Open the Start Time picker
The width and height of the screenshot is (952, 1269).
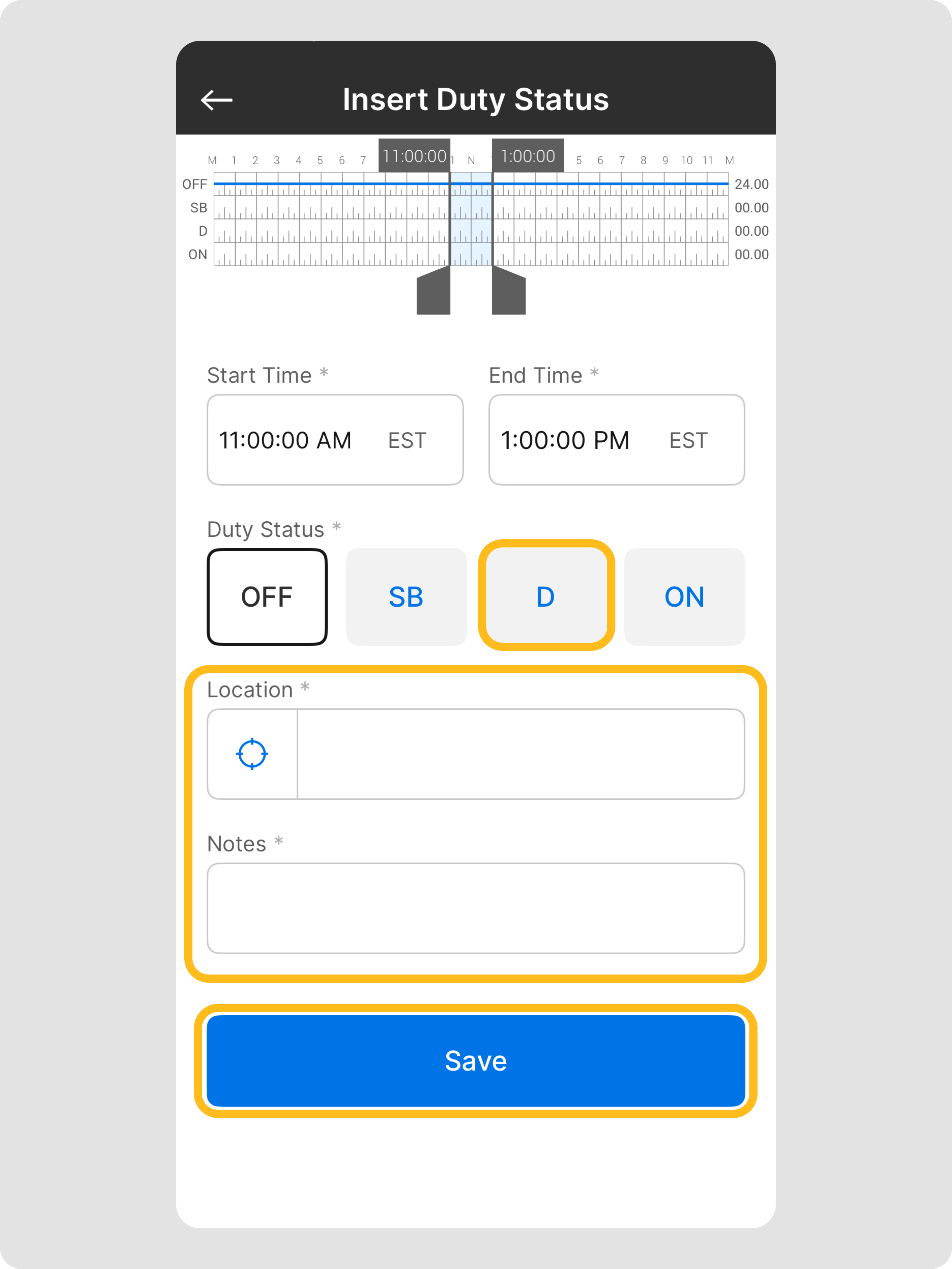[335, 440]
